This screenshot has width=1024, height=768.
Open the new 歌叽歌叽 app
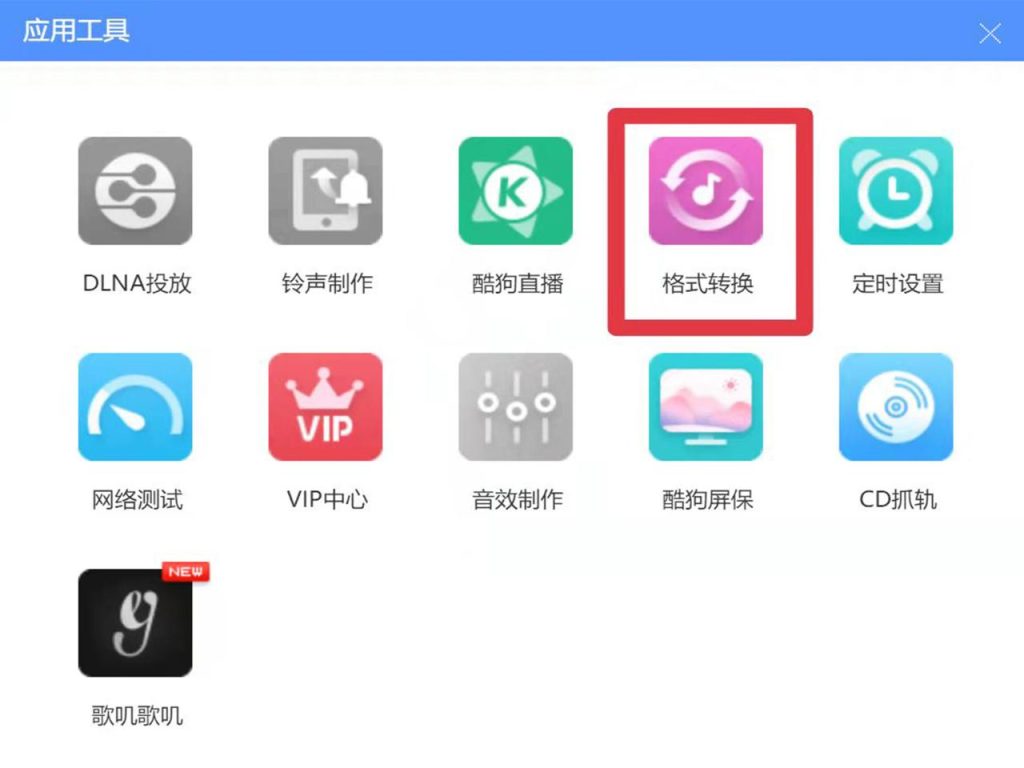tap(136, 623)
